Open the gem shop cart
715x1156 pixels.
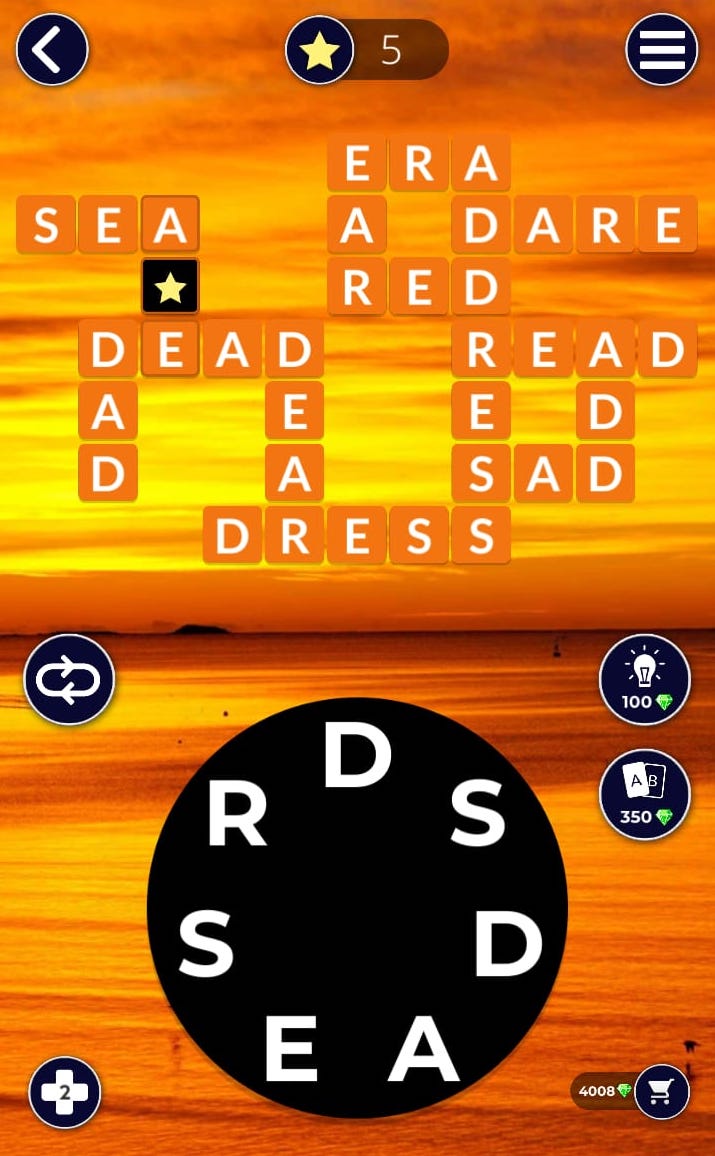(x=661, y=1091)
